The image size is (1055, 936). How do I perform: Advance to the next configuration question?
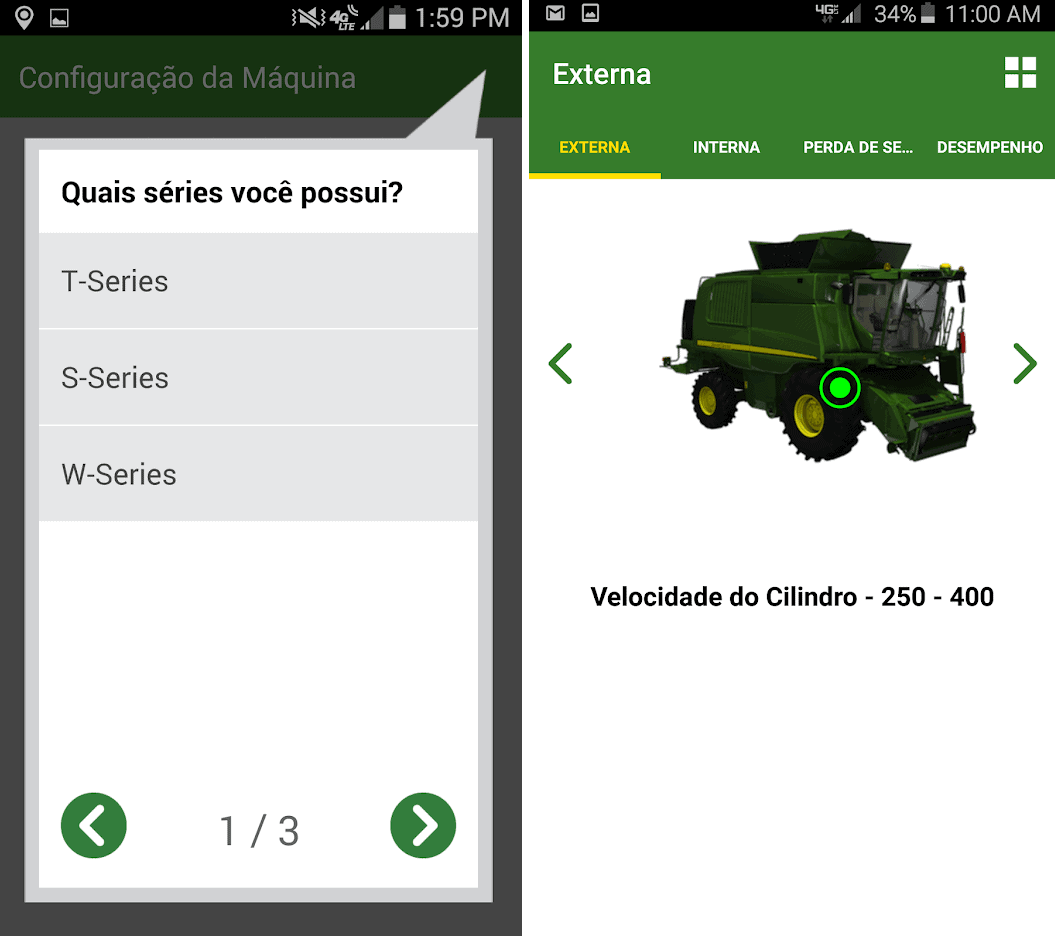click(423, 826)
